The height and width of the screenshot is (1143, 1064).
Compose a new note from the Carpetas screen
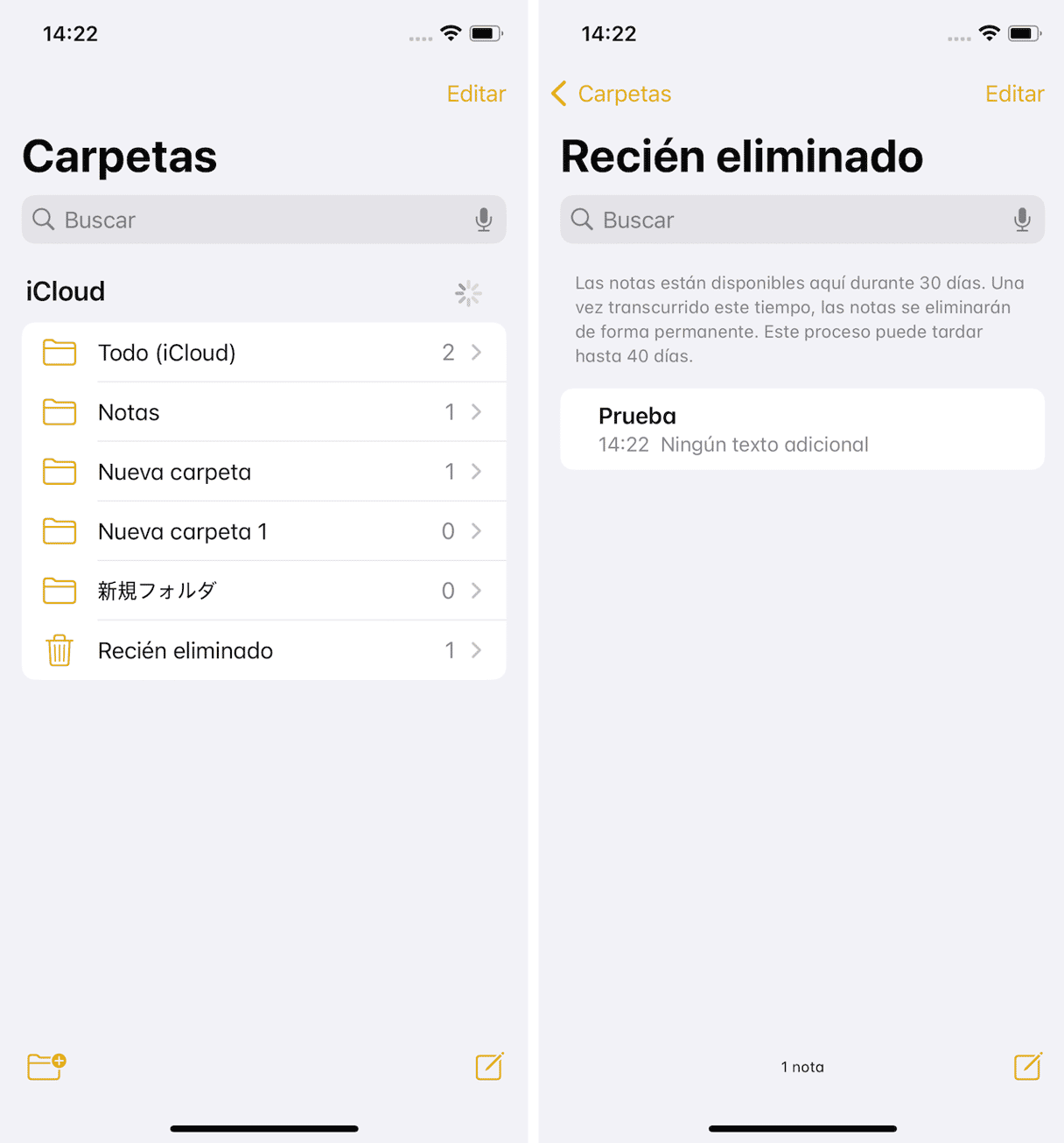click(489, 1066)
